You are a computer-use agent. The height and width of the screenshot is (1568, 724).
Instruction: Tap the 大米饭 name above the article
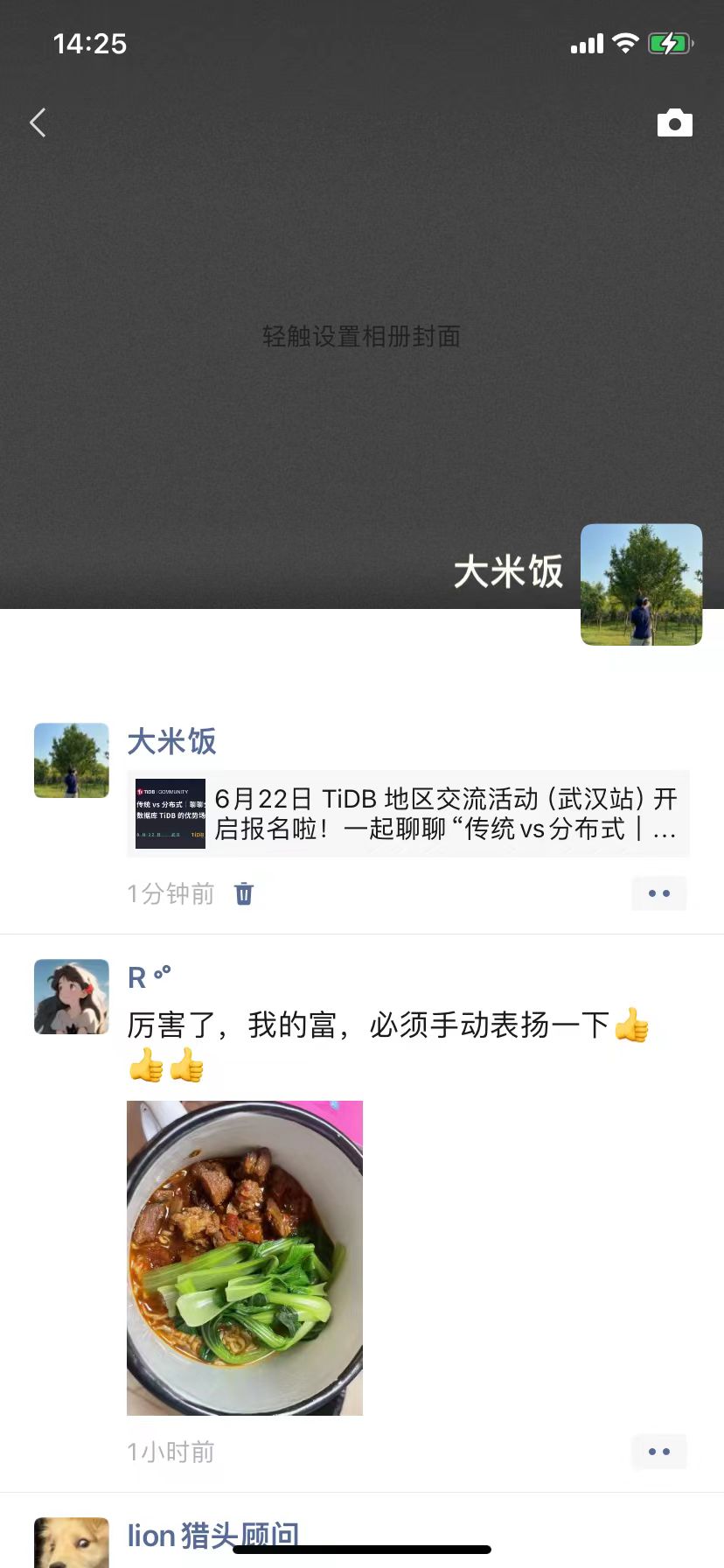(x=171, y=741)
